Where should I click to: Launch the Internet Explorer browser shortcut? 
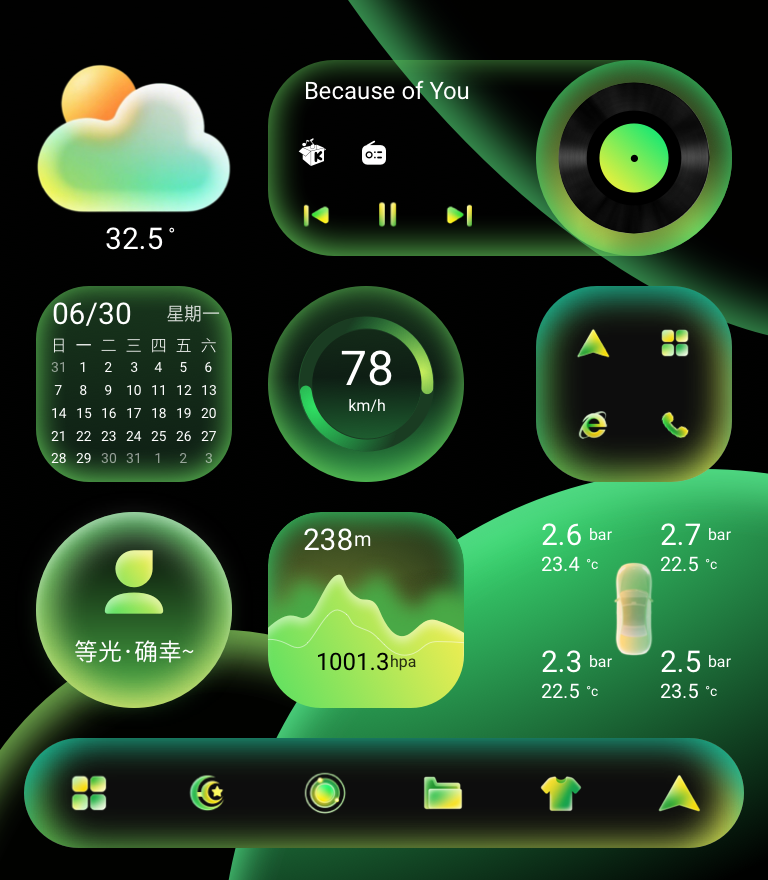(x=593, y=425)
